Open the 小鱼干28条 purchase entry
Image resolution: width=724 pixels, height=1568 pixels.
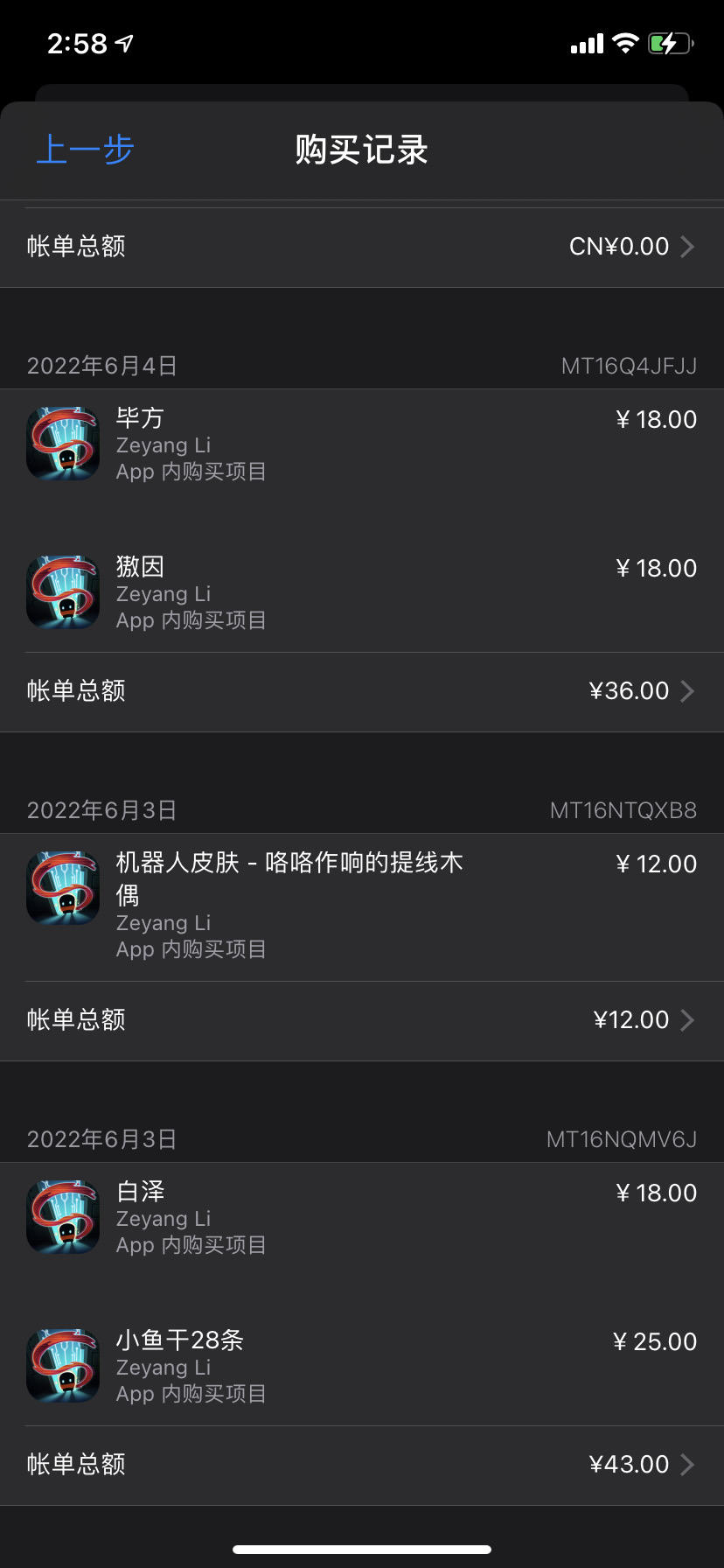pyautogui.click(x=362, y=1367)
